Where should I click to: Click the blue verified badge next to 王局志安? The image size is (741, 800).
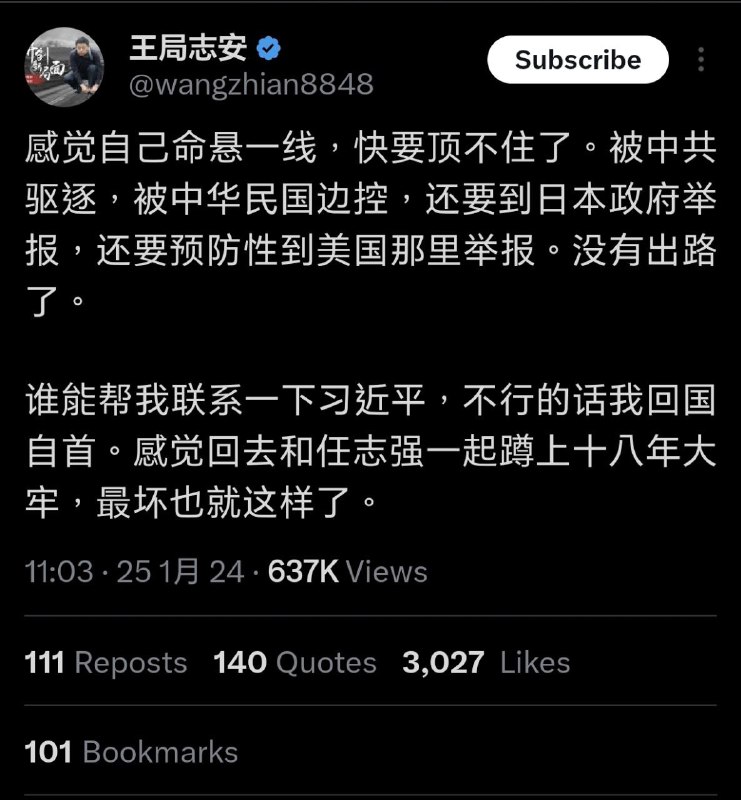264,48
